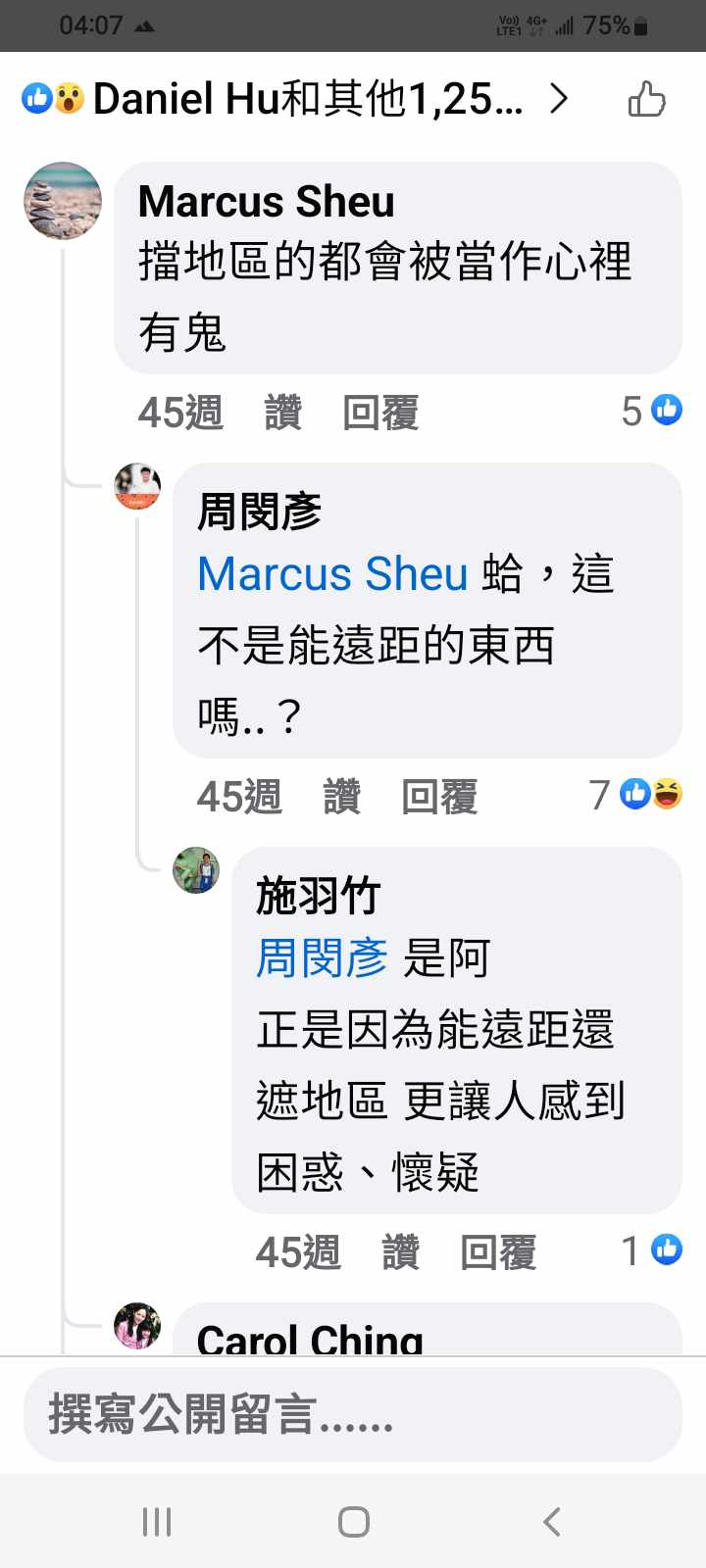Open the 周閔彥 mention in 施羽竹's reply
The width and height of the screenshot is (706, 1568).
pyautogui.click(x=321, y=958)
